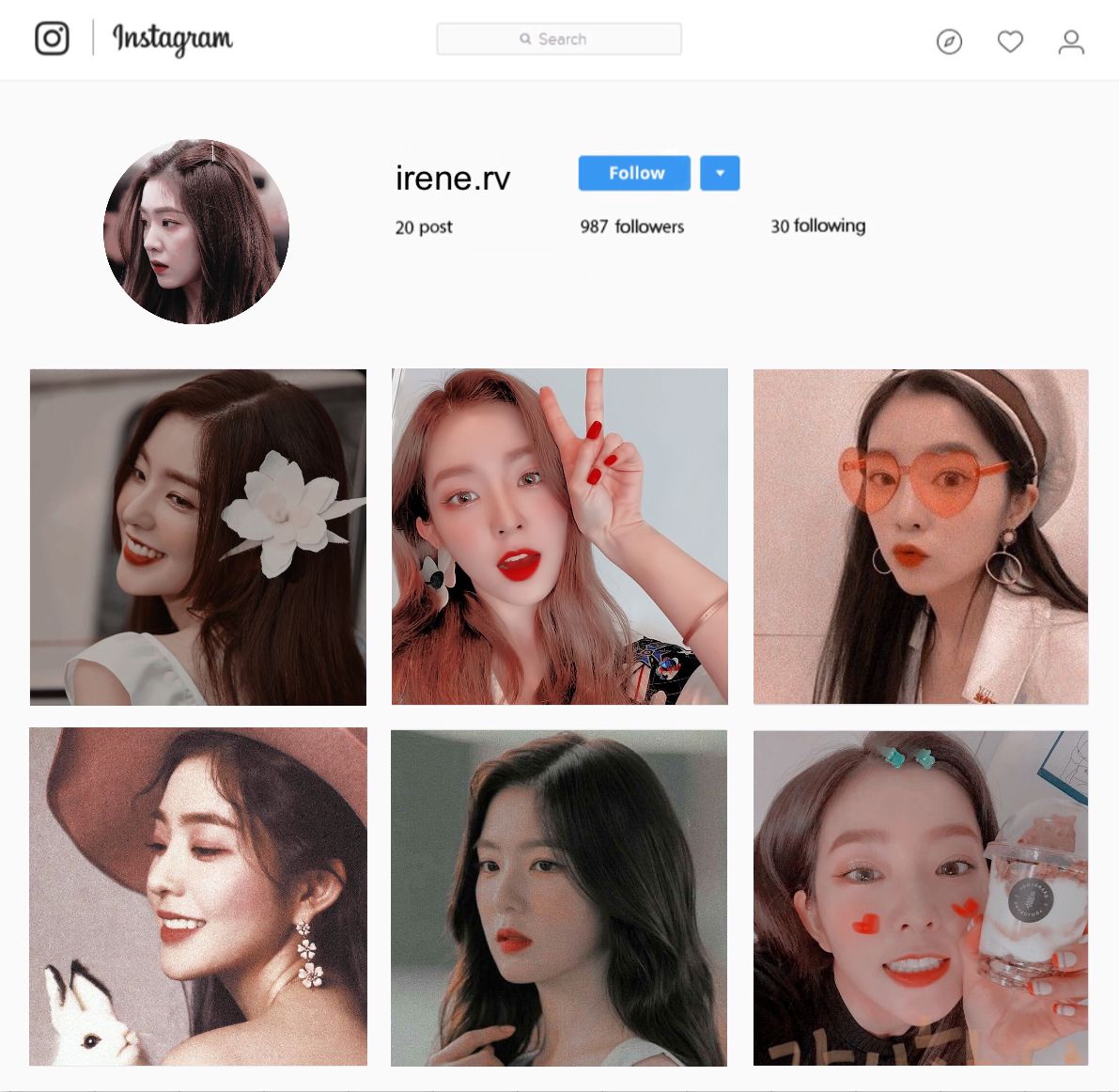Click the Search box

(559, 39)
